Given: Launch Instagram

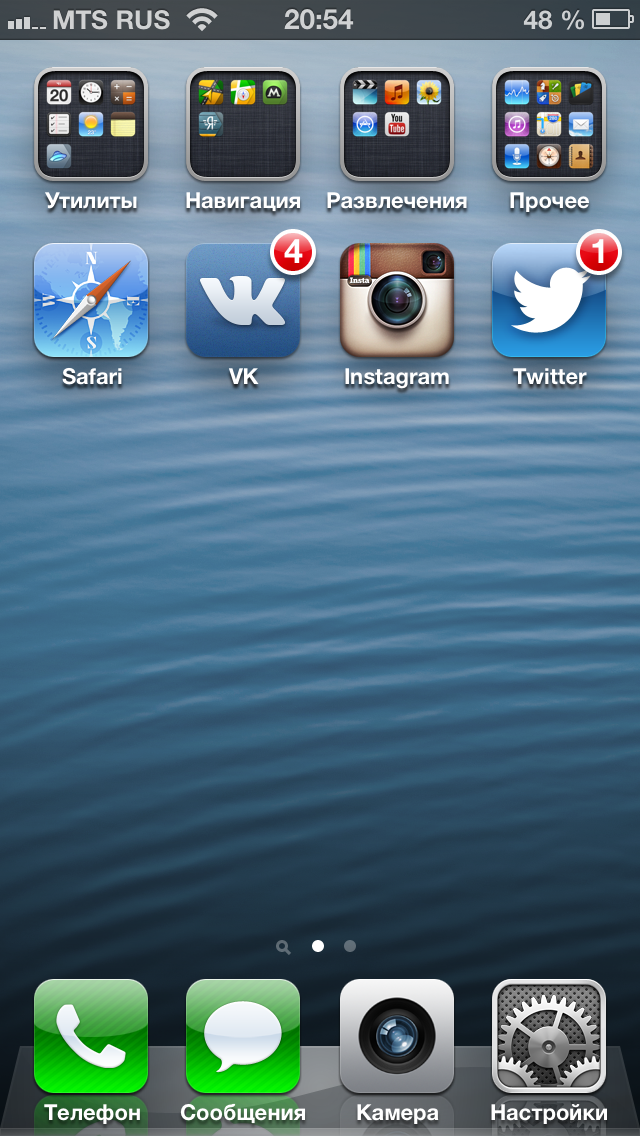Looking at the screenshot, I should [x=397, y=300].
